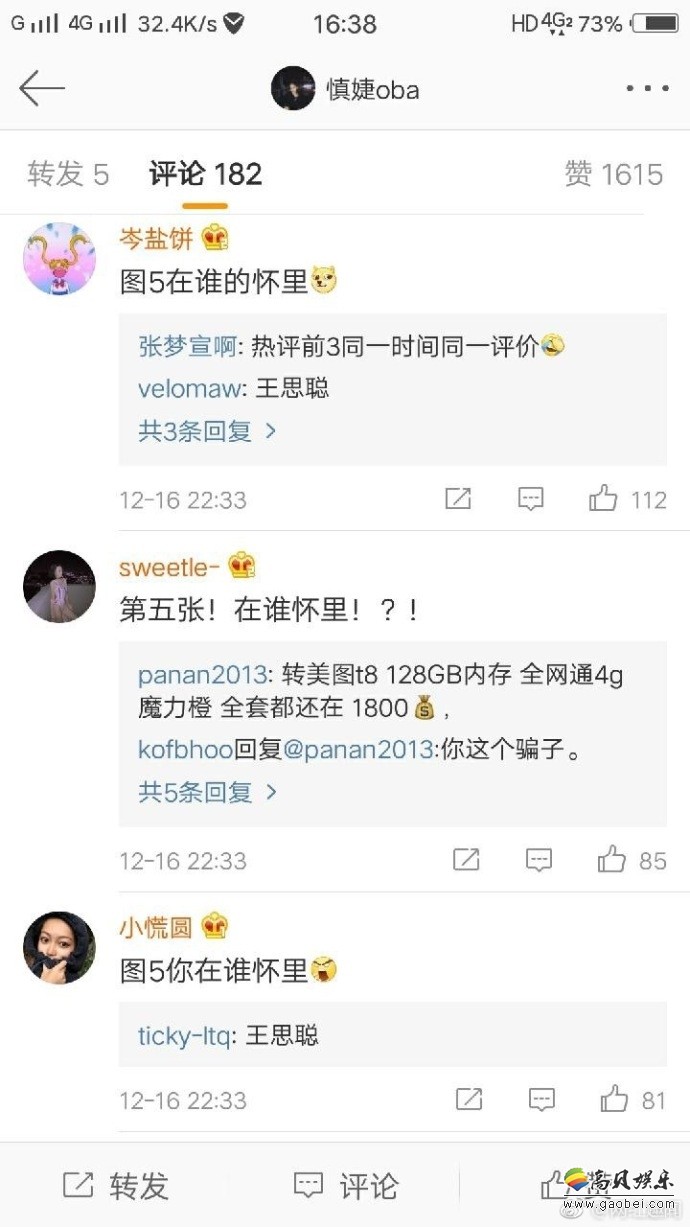The image size is (690, 1227).
Task: Repost 岑盐饼's comment
Action: [458, 499]
